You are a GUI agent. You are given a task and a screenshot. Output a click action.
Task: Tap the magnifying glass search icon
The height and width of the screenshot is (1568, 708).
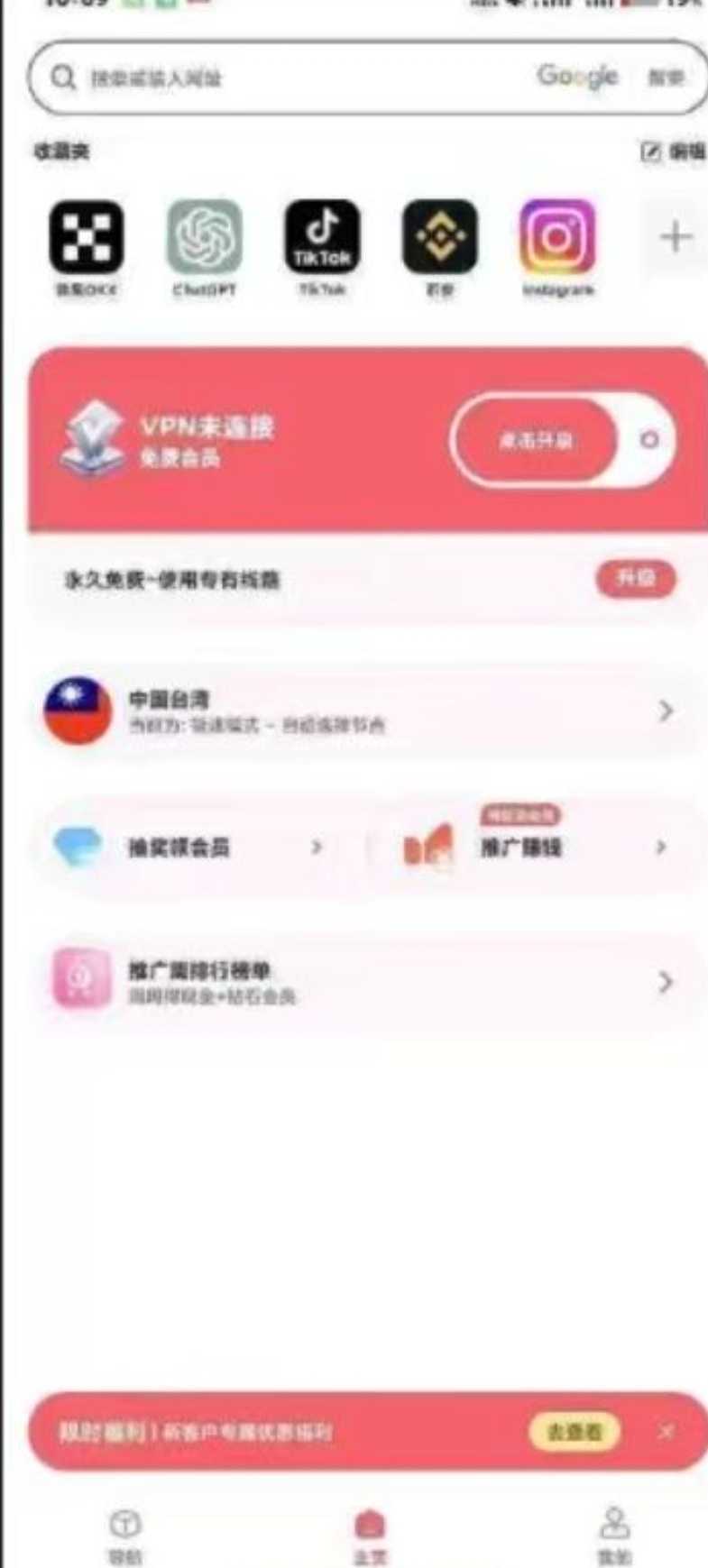click(61, 78)
